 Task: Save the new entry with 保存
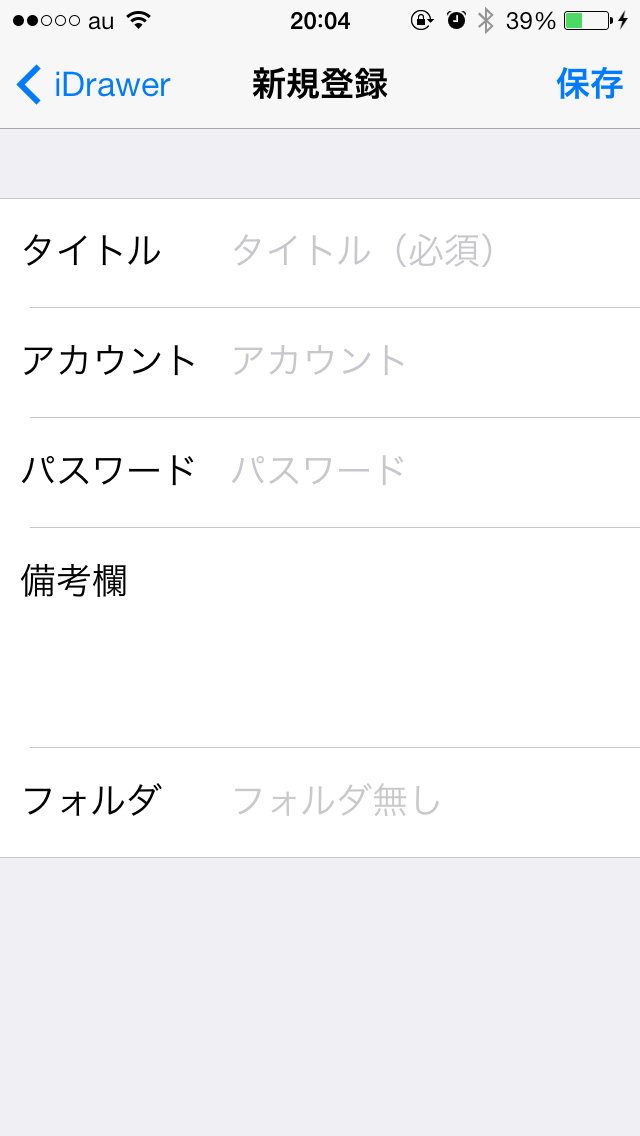tap(589, 85)
